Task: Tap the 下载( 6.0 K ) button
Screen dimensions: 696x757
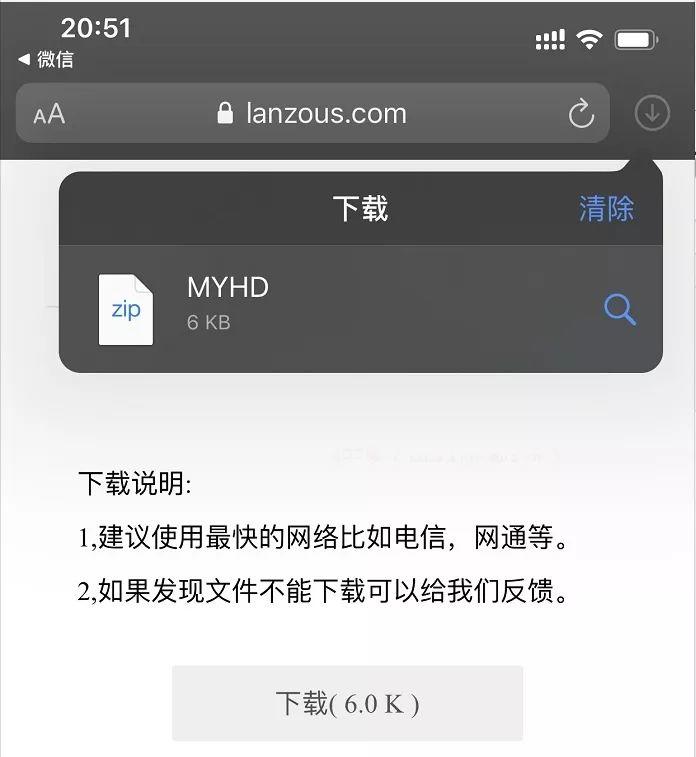Action: pyautogui.click(x=347, y=703)
